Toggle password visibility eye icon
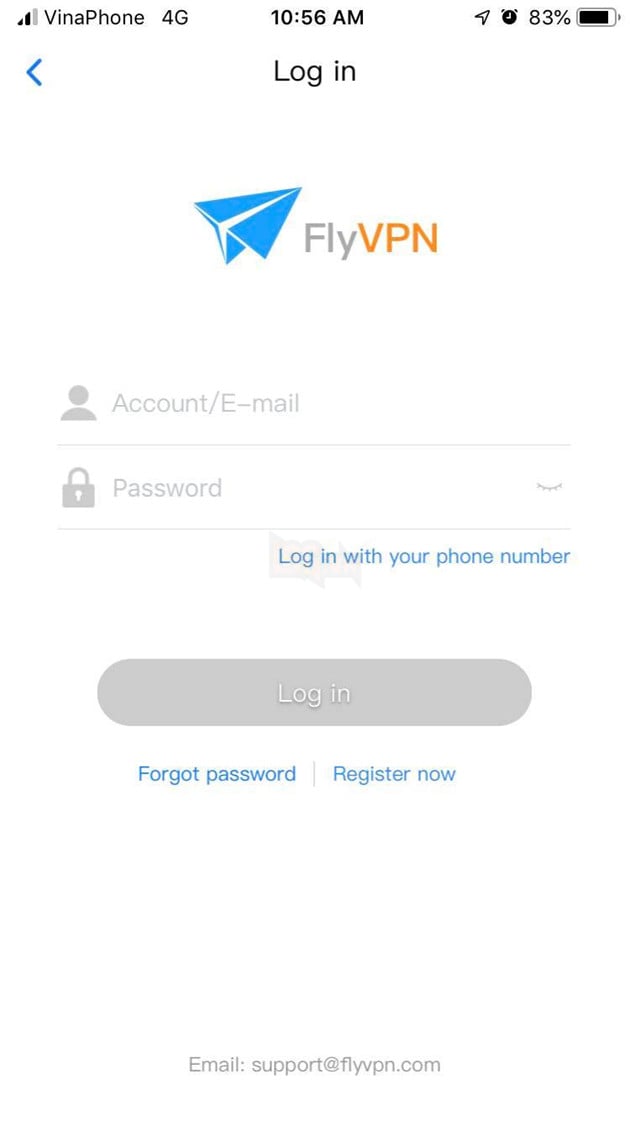Viewport: 630px width, 1121px height. click(x=549, y=488)
